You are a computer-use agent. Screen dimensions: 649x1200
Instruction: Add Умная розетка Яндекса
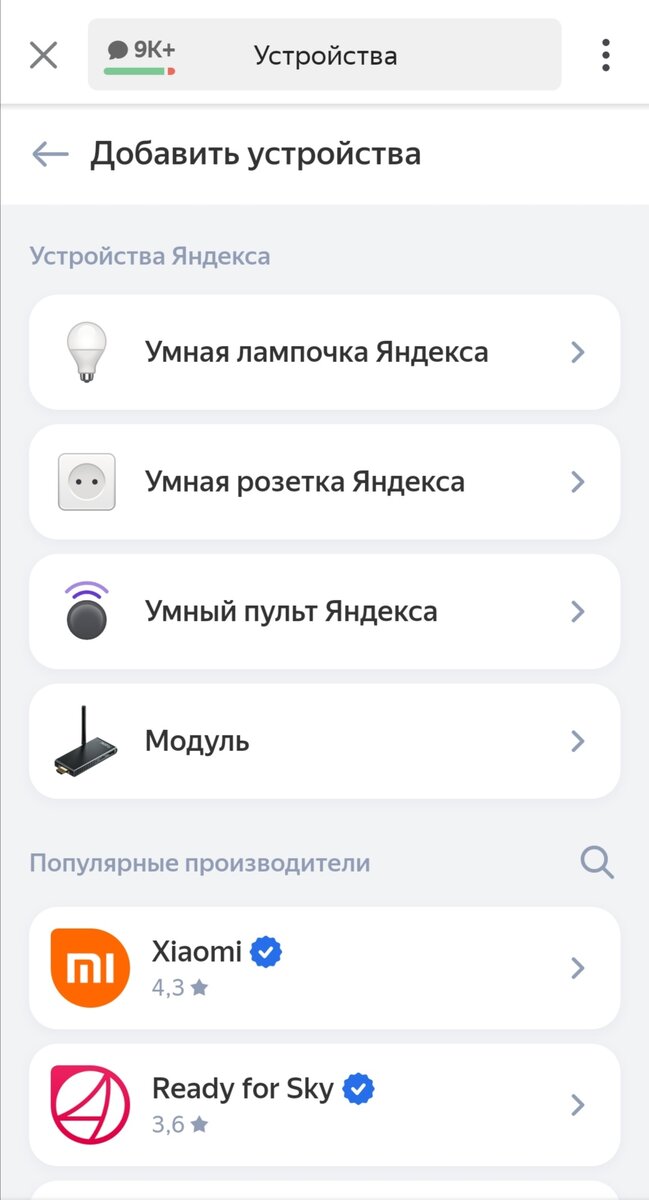pyautogui.click(x=324, y=482)
